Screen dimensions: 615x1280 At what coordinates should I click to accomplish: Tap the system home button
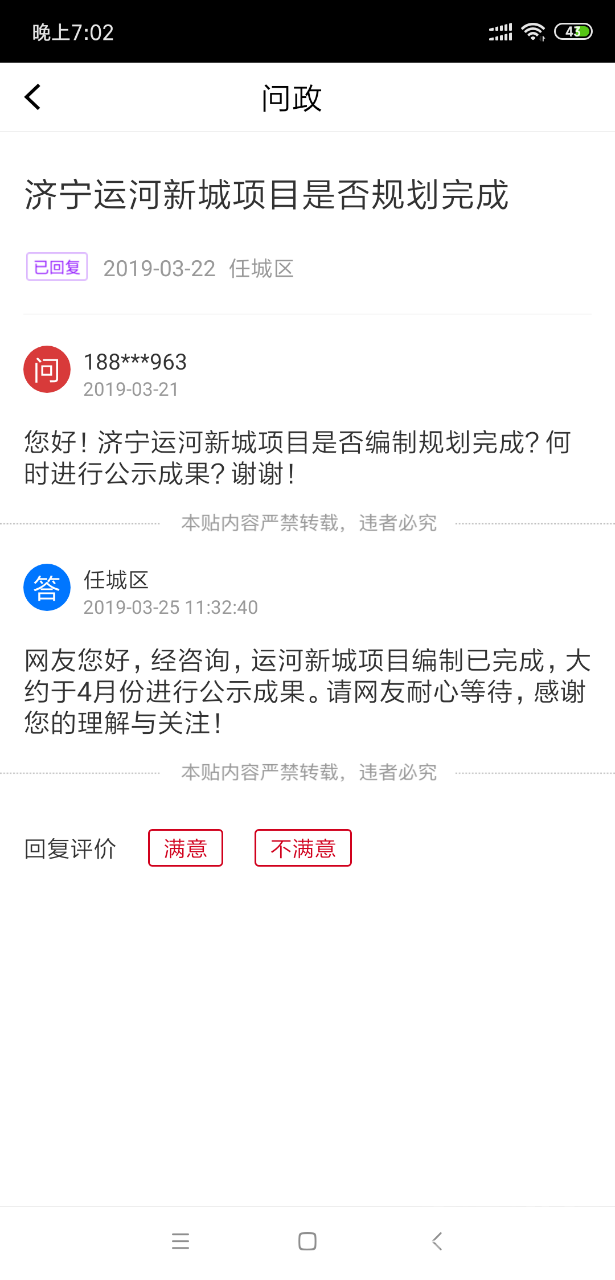pyautogui.click(x=307, y=1241)
